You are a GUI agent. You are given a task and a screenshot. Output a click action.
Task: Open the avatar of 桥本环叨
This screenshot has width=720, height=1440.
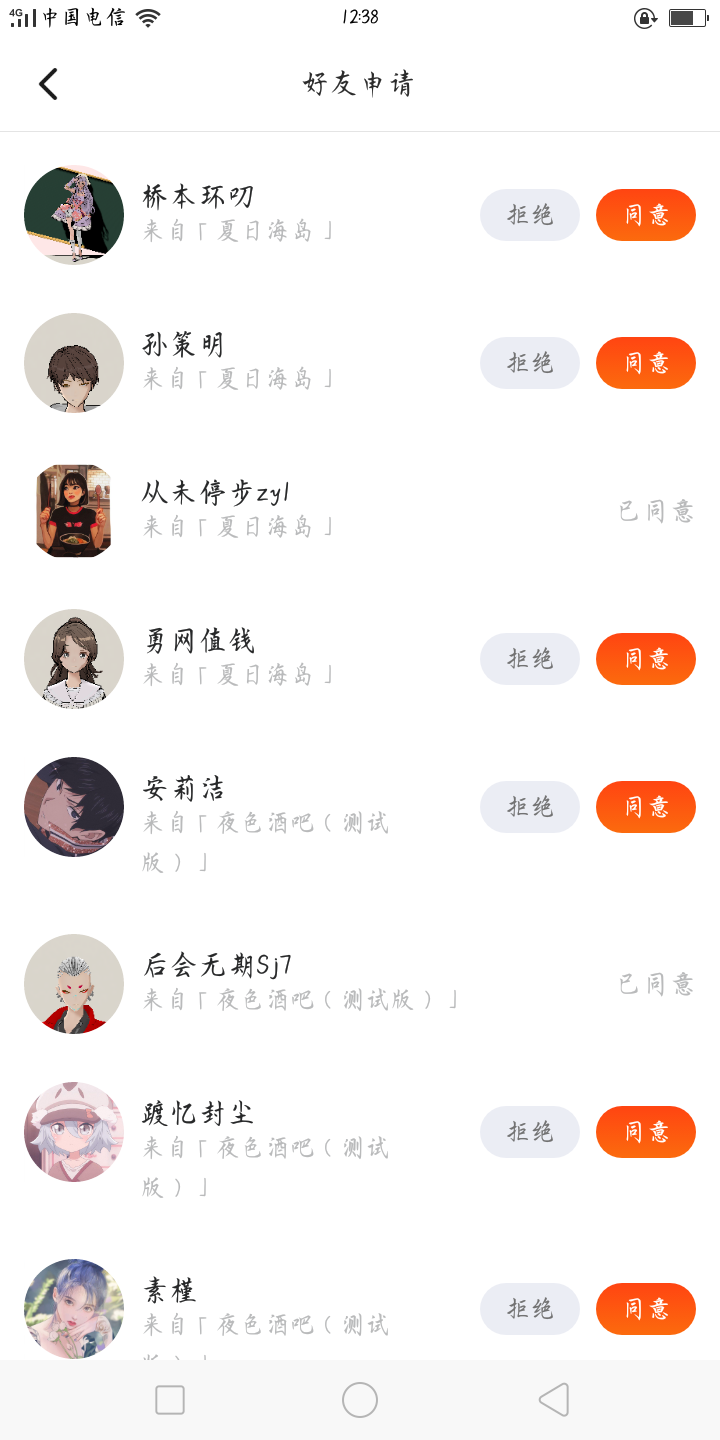74,215
